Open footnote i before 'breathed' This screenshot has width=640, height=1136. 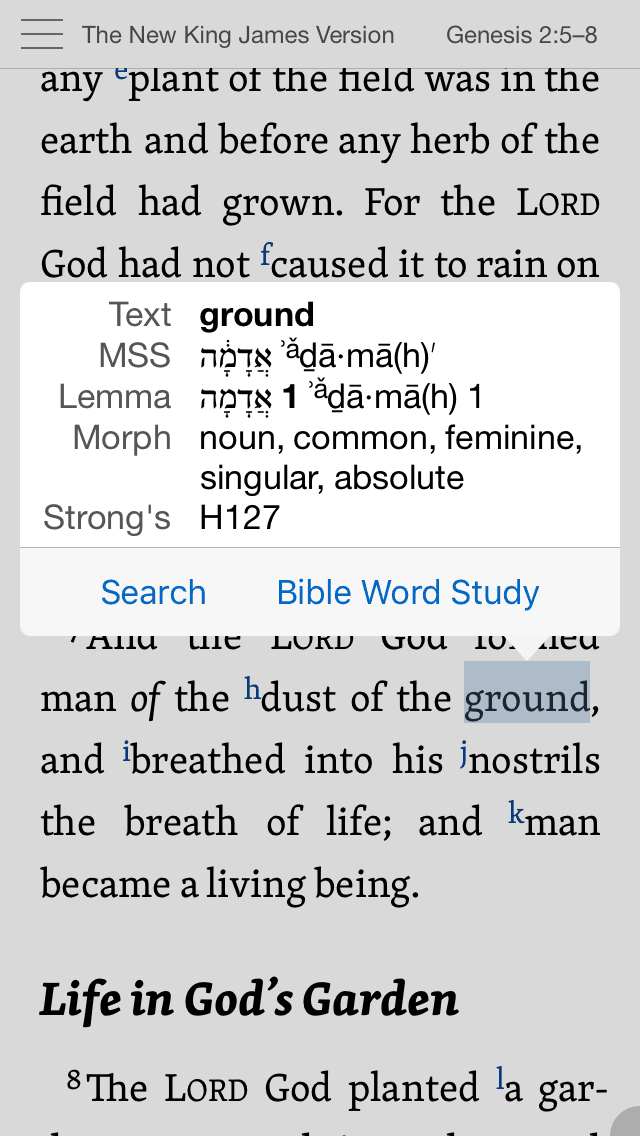[127, 752]
